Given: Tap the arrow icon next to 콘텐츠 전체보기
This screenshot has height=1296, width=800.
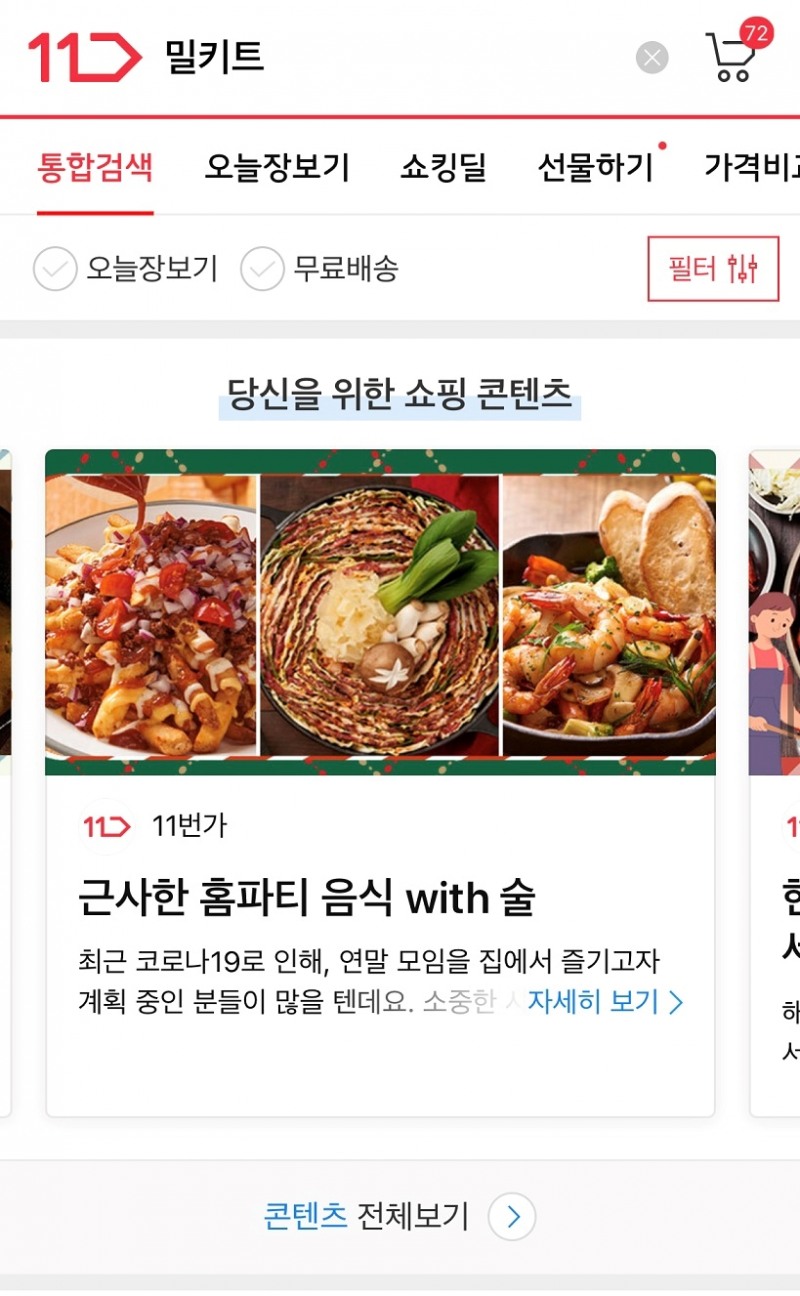Looking at the screenshot, I should coord(511,1217).
